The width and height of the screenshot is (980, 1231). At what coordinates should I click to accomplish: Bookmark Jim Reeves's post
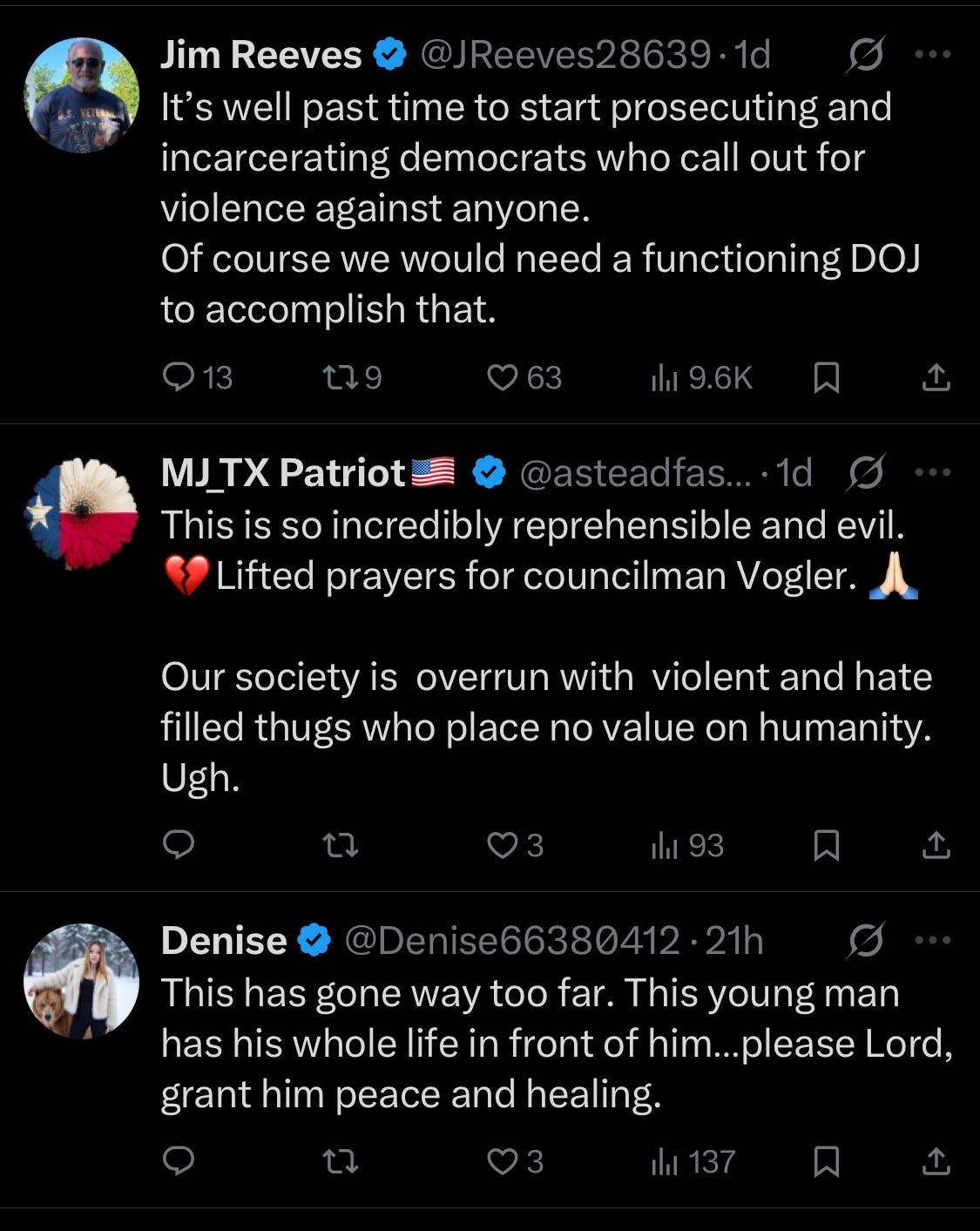tap(826, 377)
